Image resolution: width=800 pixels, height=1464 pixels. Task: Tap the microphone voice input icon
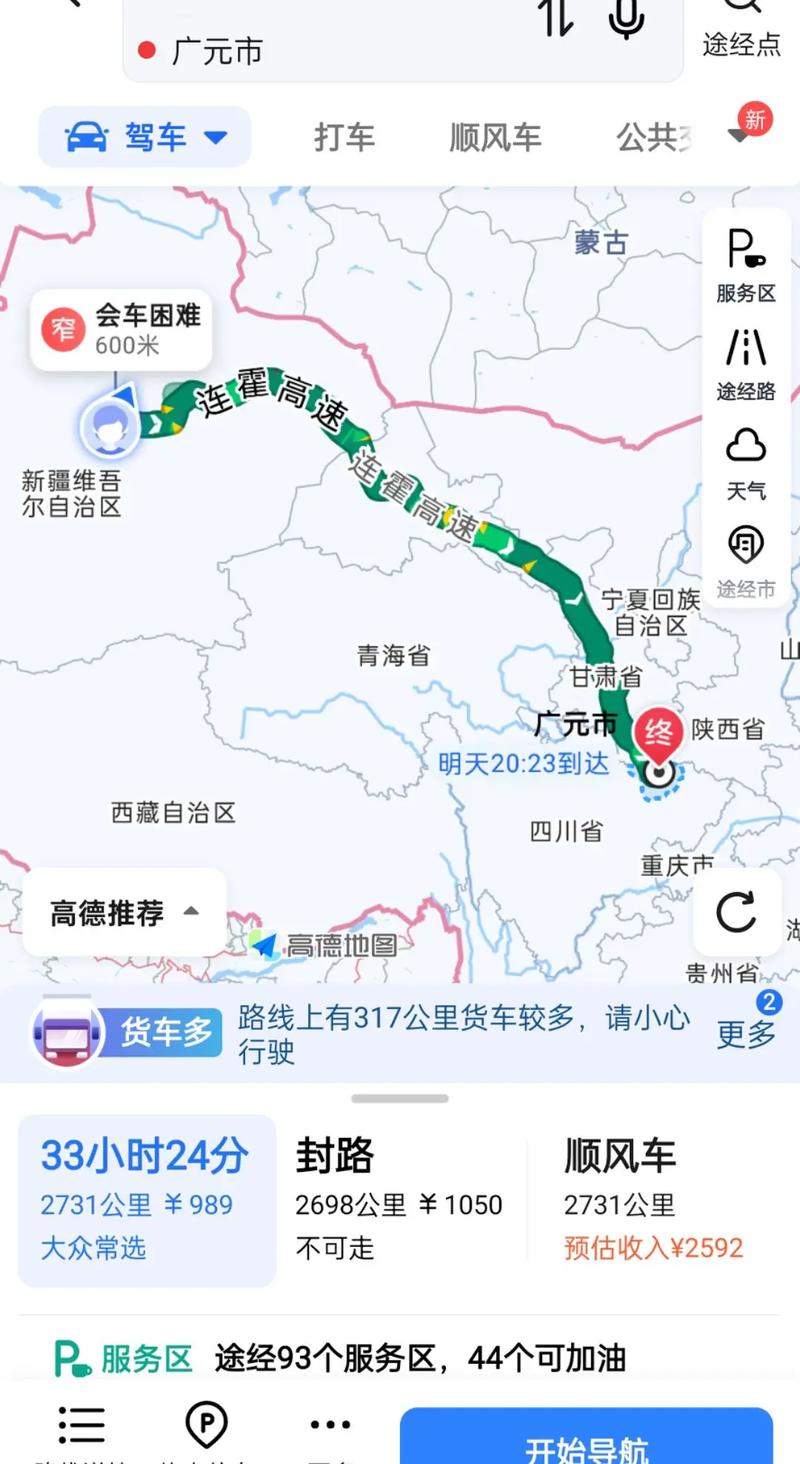pos(625,20)
